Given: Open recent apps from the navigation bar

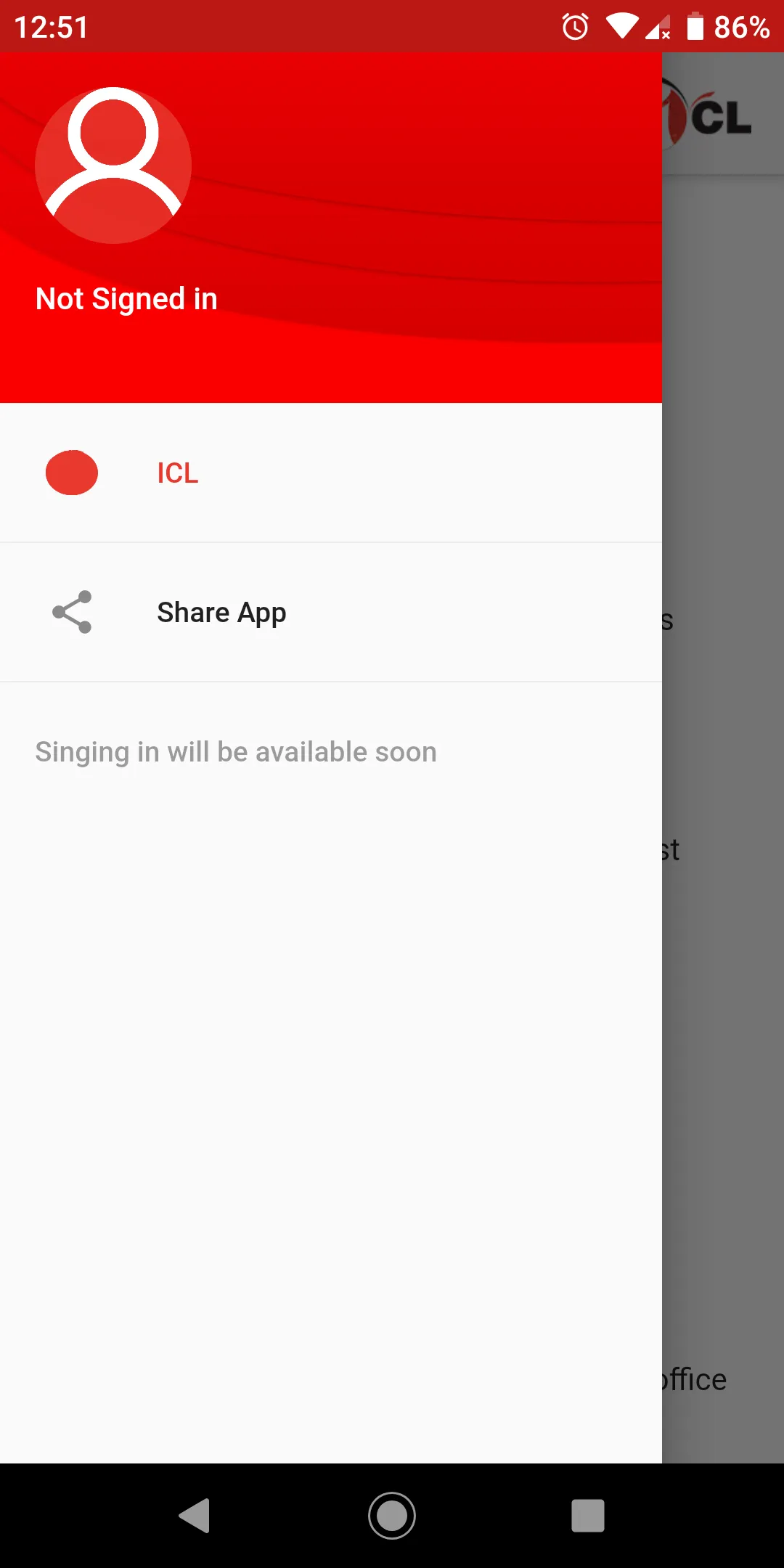Looking at the screenshot, I should [x=587, y=1516].
